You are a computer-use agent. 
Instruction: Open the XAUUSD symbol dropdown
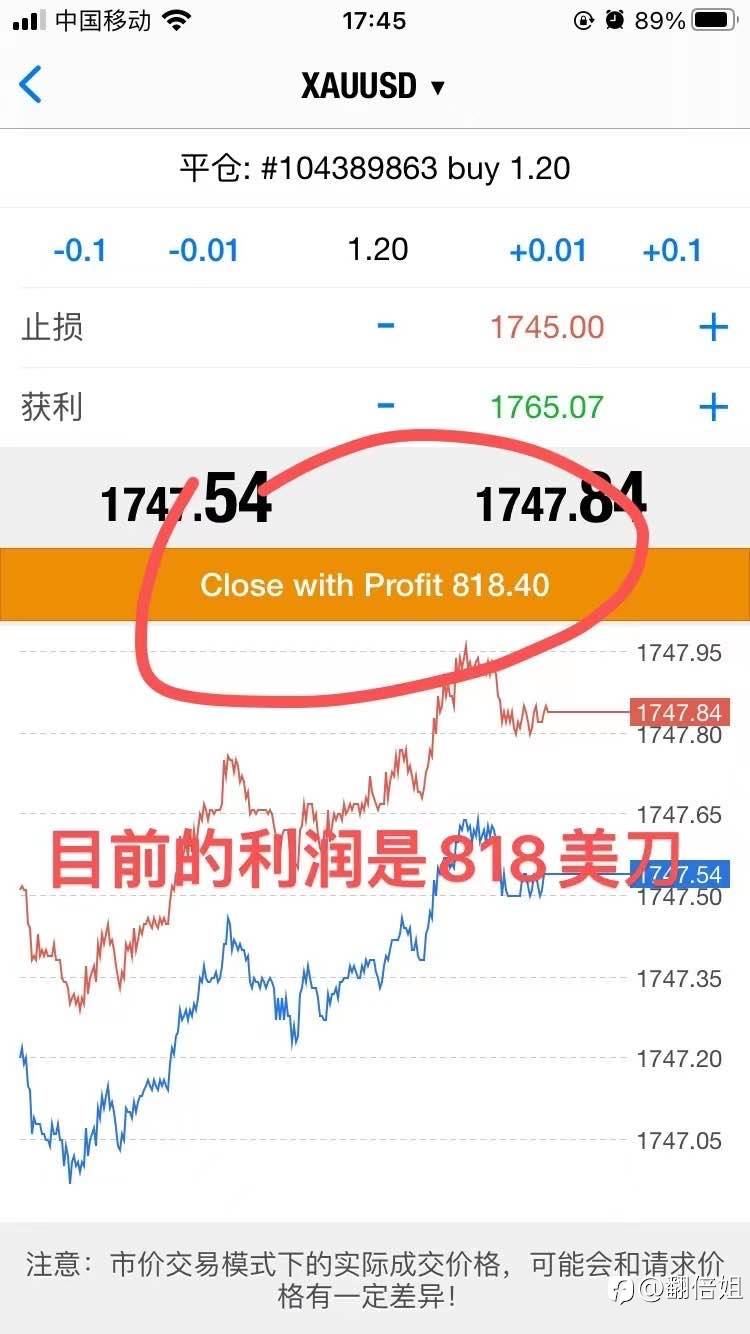(x=373, y=86)
